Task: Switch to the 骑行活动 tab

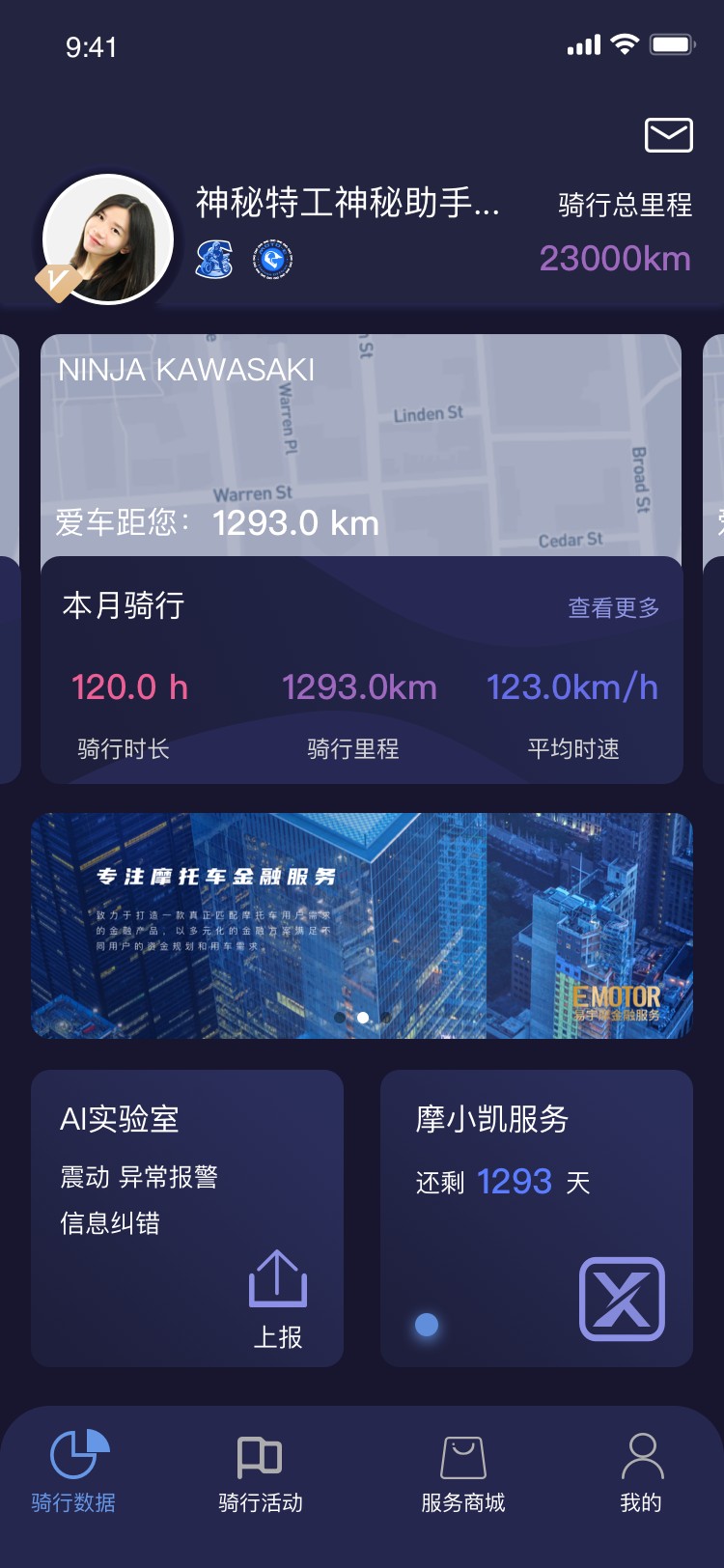Action: point(261,1471)
